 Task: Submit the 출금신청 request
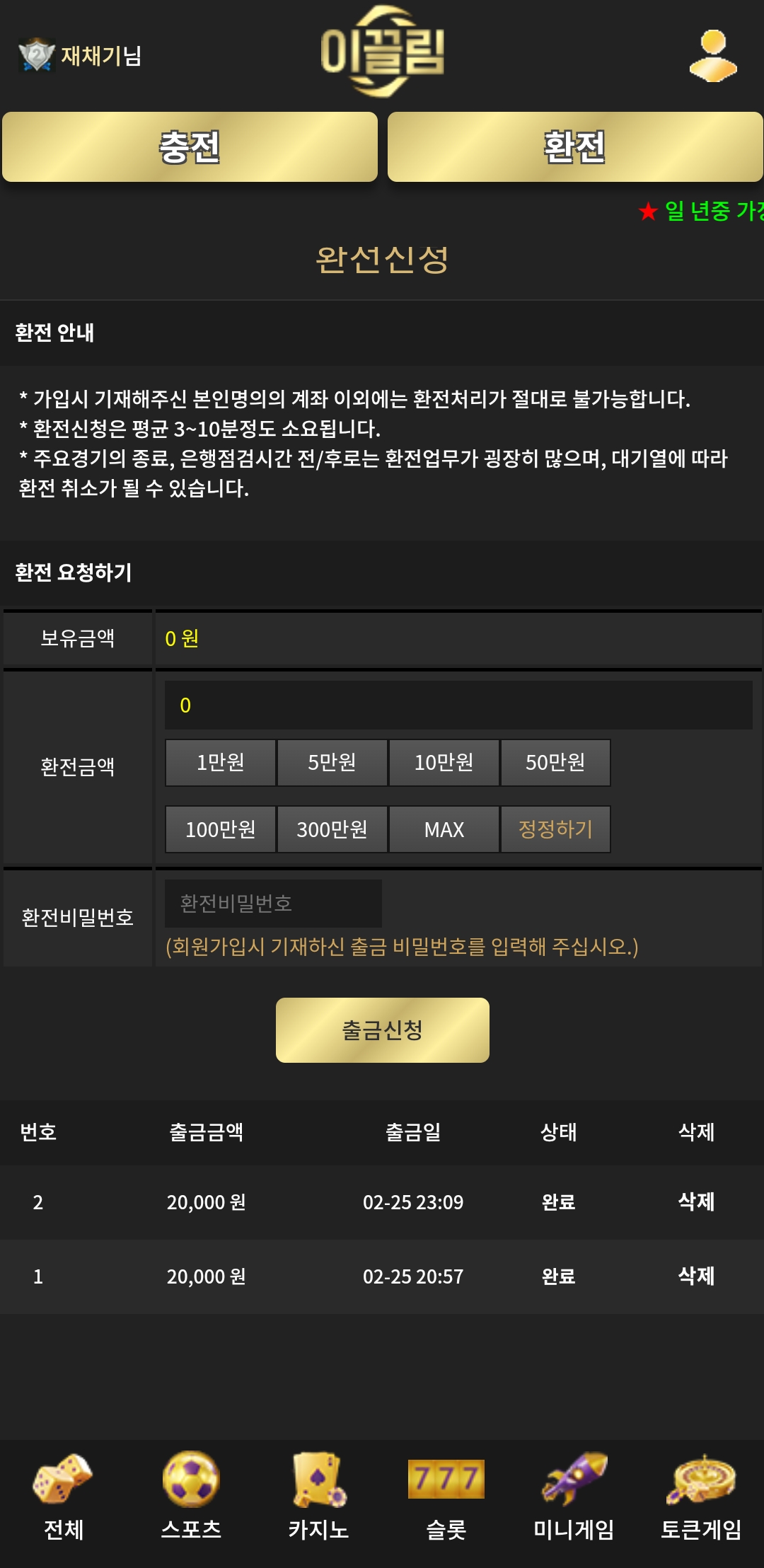(x=382, y=1030)
